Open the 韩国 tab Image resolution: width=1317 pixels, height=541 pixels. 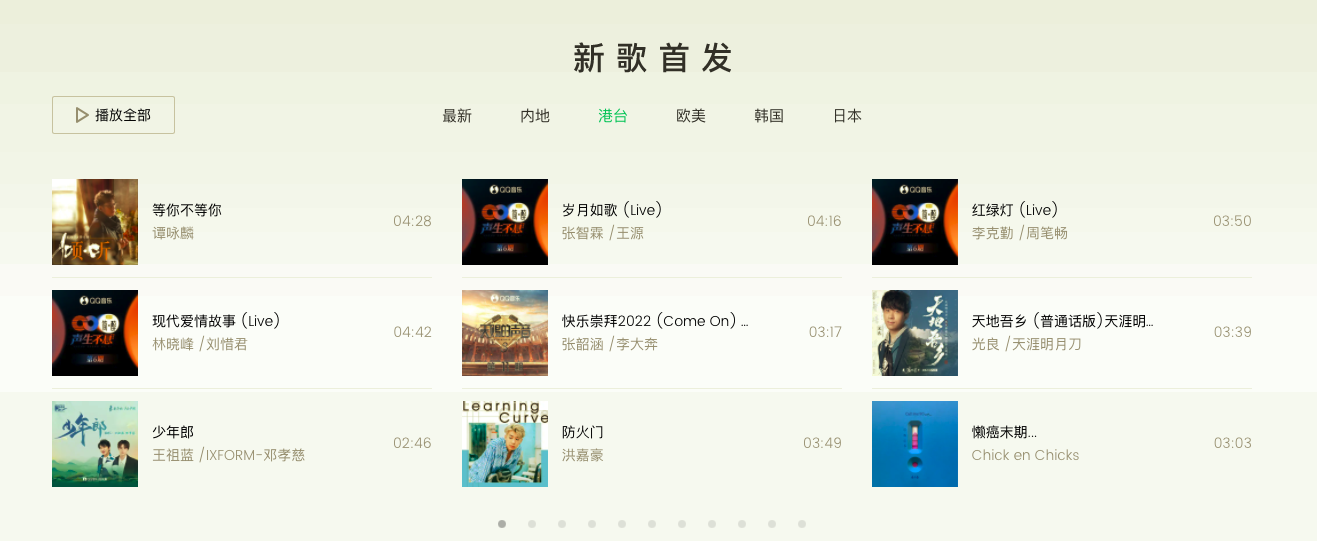coord(769,116)
